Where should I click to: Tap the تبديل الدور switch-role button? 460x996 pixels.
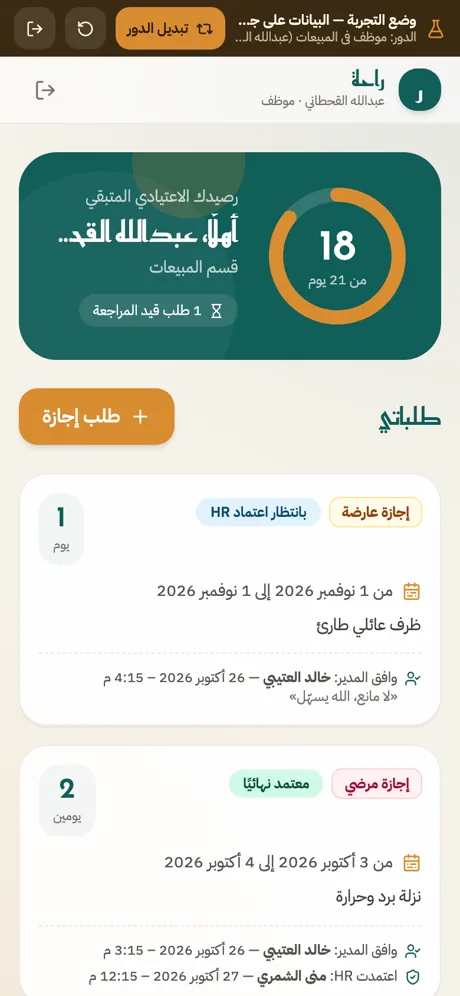(170, 29)
